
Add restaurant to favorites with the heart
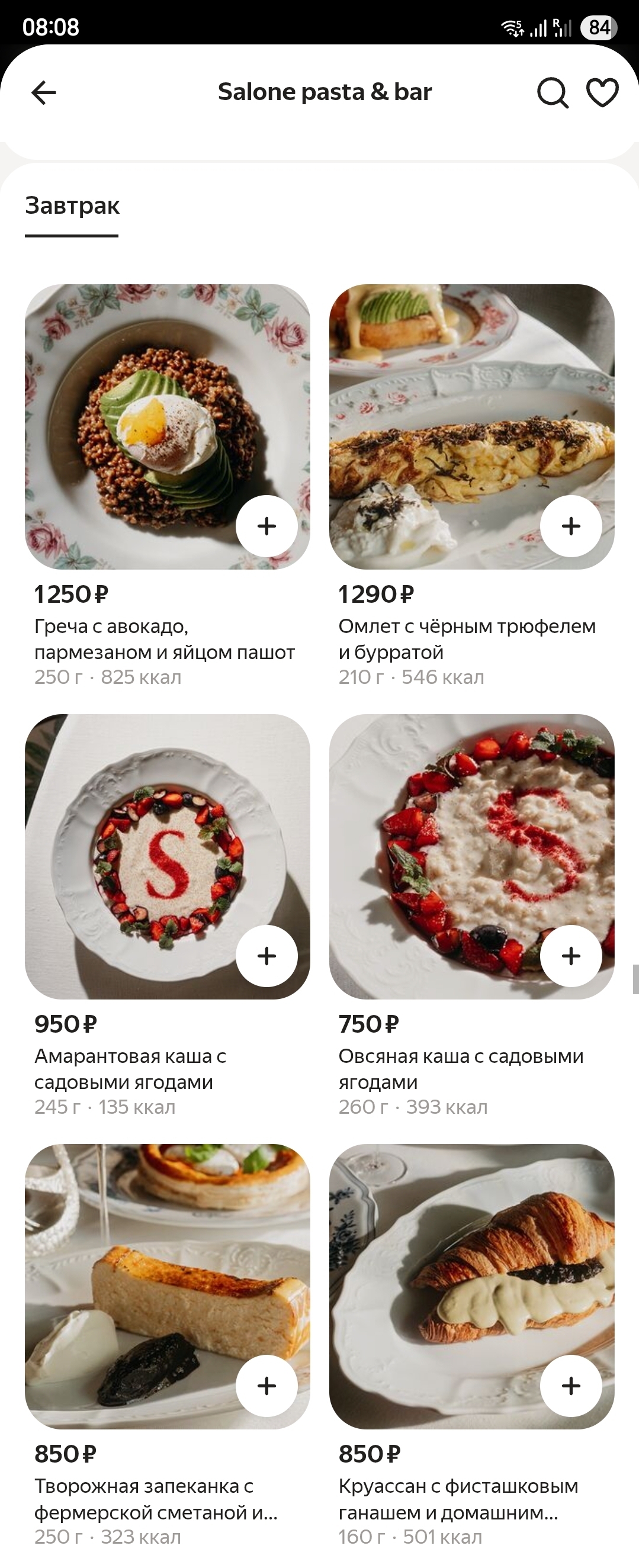click(x=602, y=92)
